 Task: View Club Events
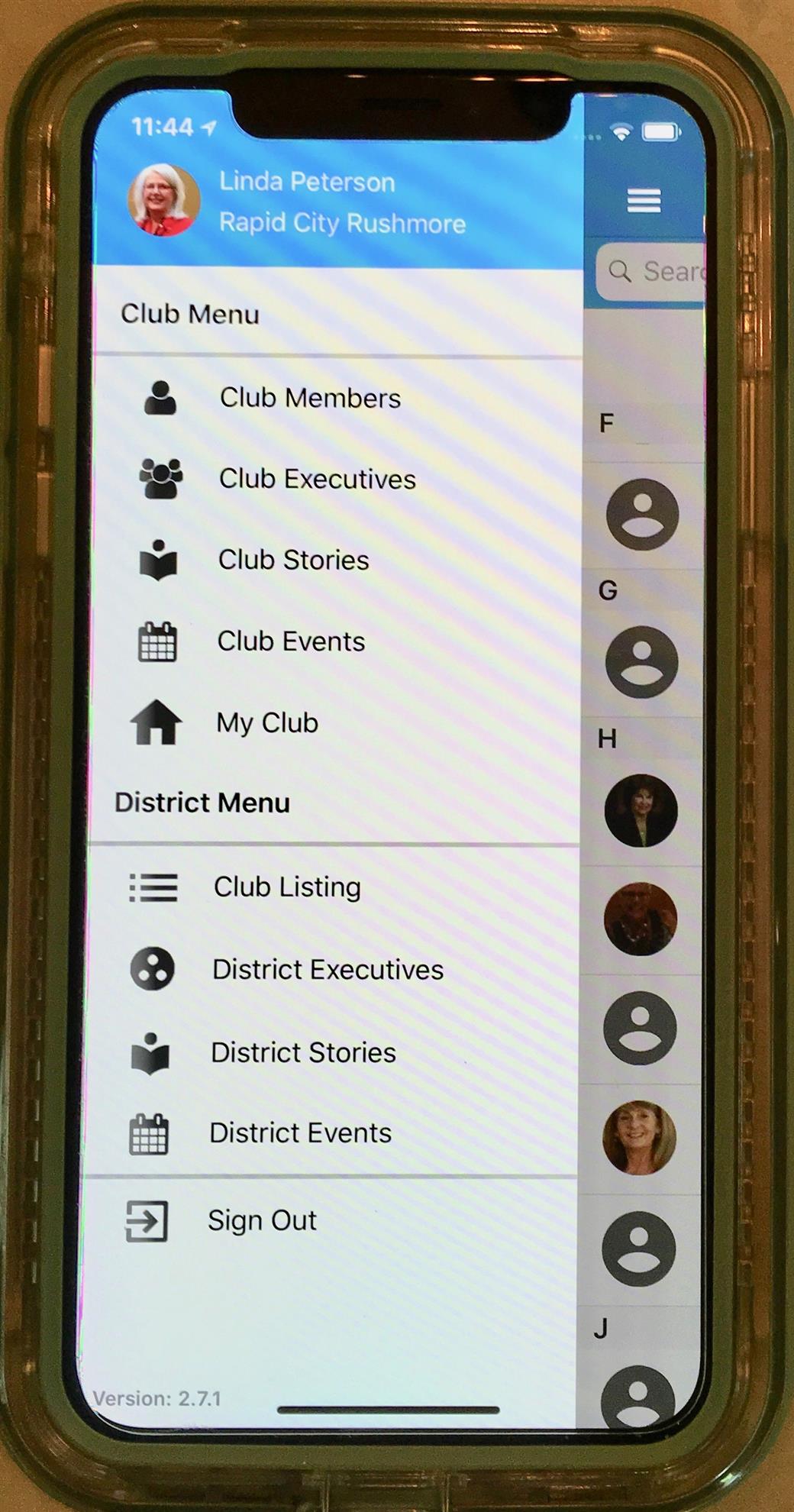291,641
